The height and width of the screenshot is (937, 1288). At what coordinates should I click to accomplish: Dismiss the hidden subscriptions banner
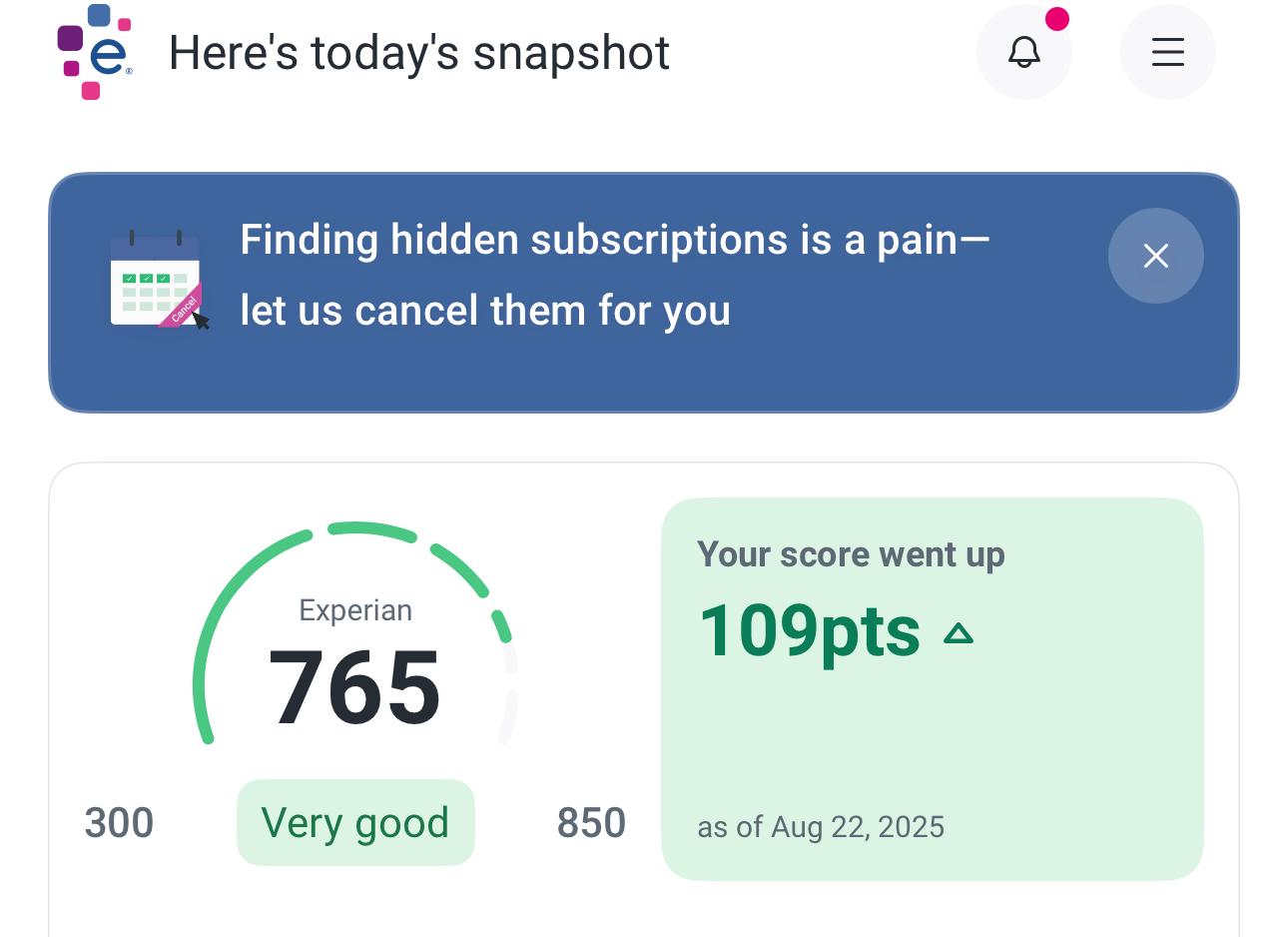click(1155, 256)
